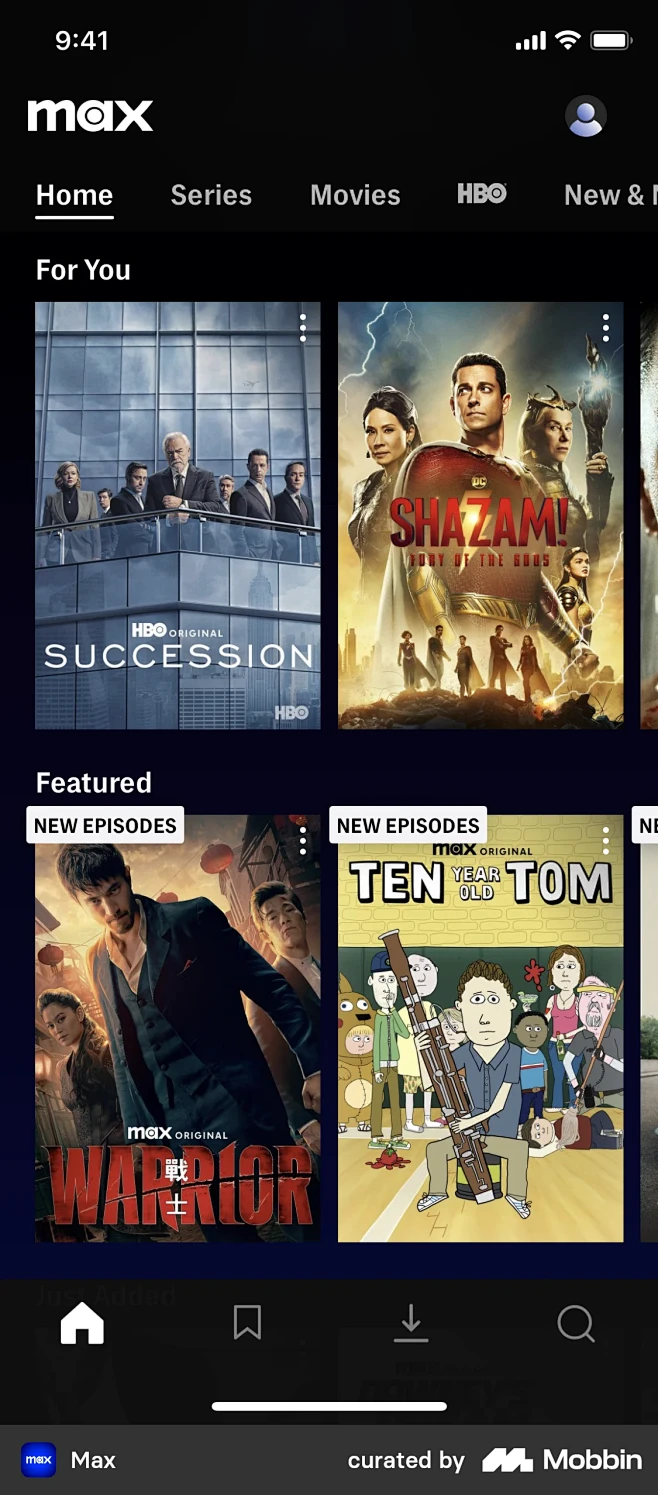Screen dimensions: 658x1495
Task: Open the Warrior series poster
Action: click(178, 1030)
